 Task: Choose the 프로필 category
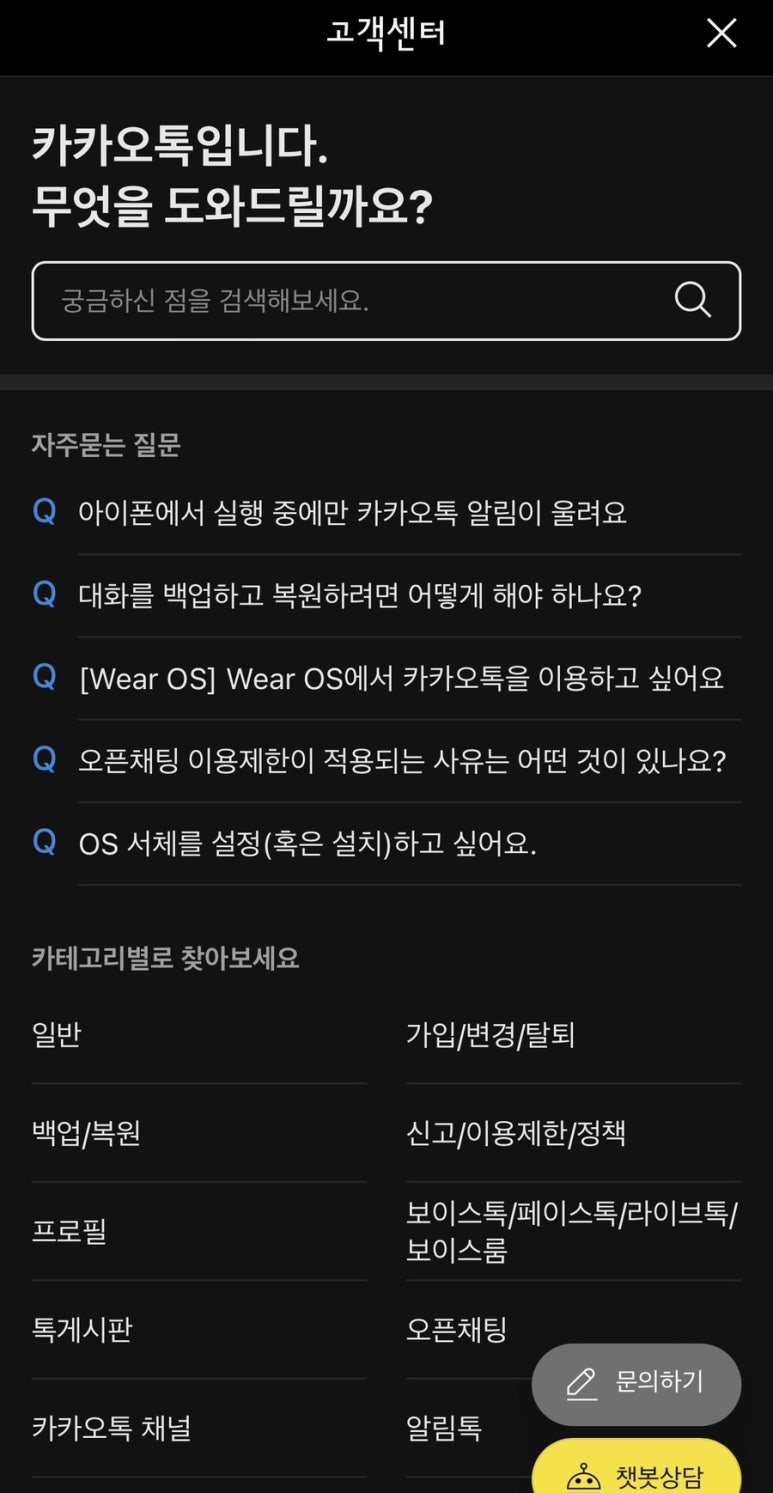pyautogui.click(x=199, y=1232)
